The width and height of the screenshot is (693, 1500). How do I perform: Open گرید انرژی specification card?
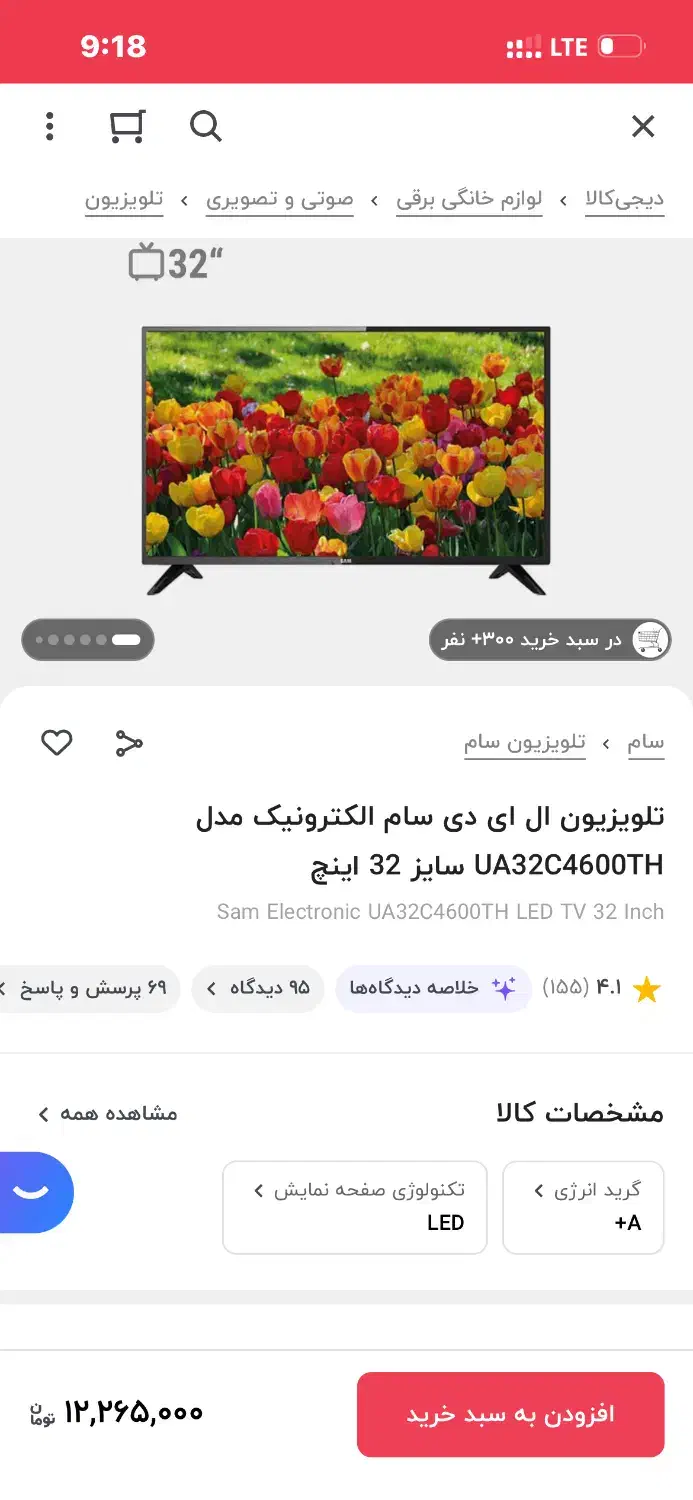pyautogui.click(x=583, y=1207)
